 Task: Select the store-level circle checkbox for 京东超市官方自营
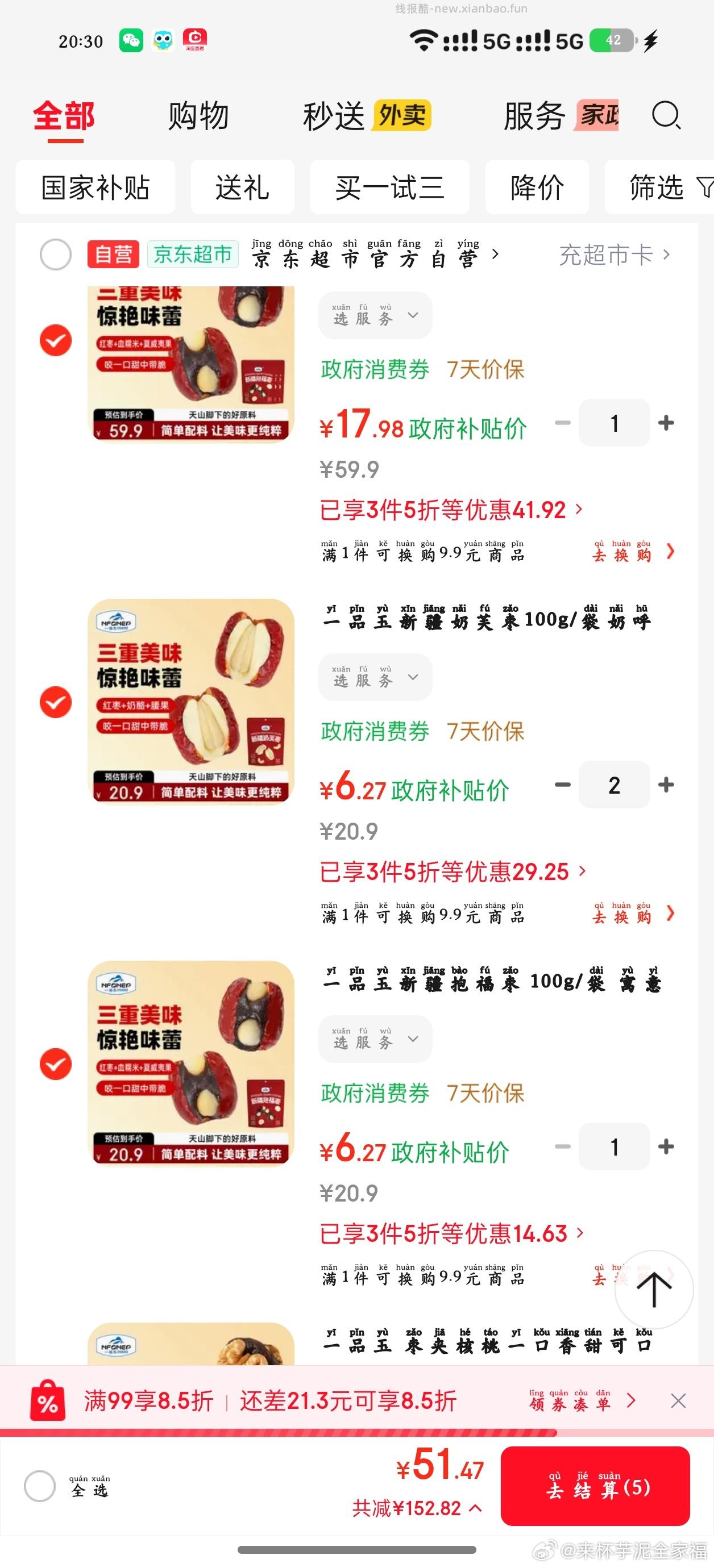pos(56,255)
